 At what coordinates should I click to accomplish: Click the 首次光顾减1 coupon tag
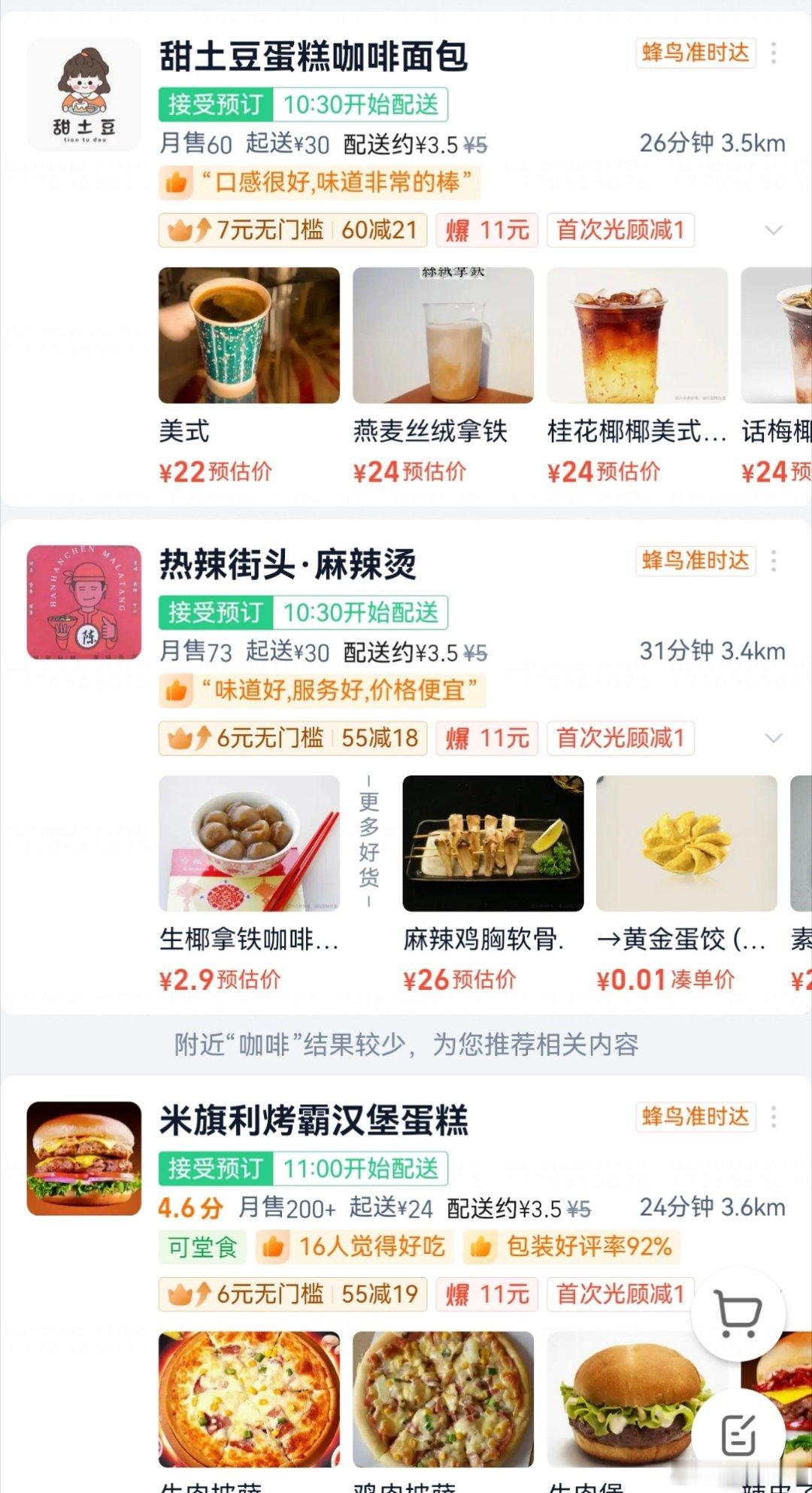click(x=619, y=231)
